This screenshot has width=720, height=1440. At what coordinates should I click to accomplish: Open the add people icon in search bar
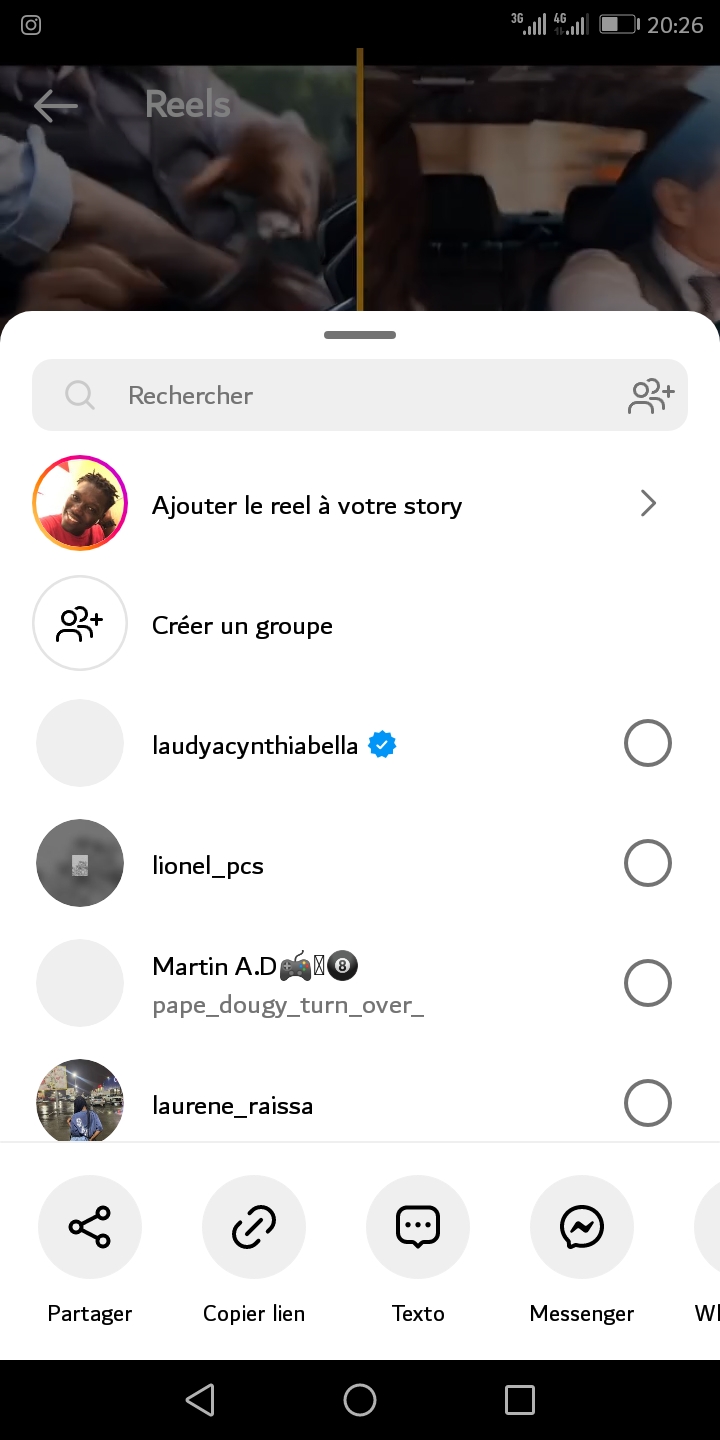coord(651,396)
